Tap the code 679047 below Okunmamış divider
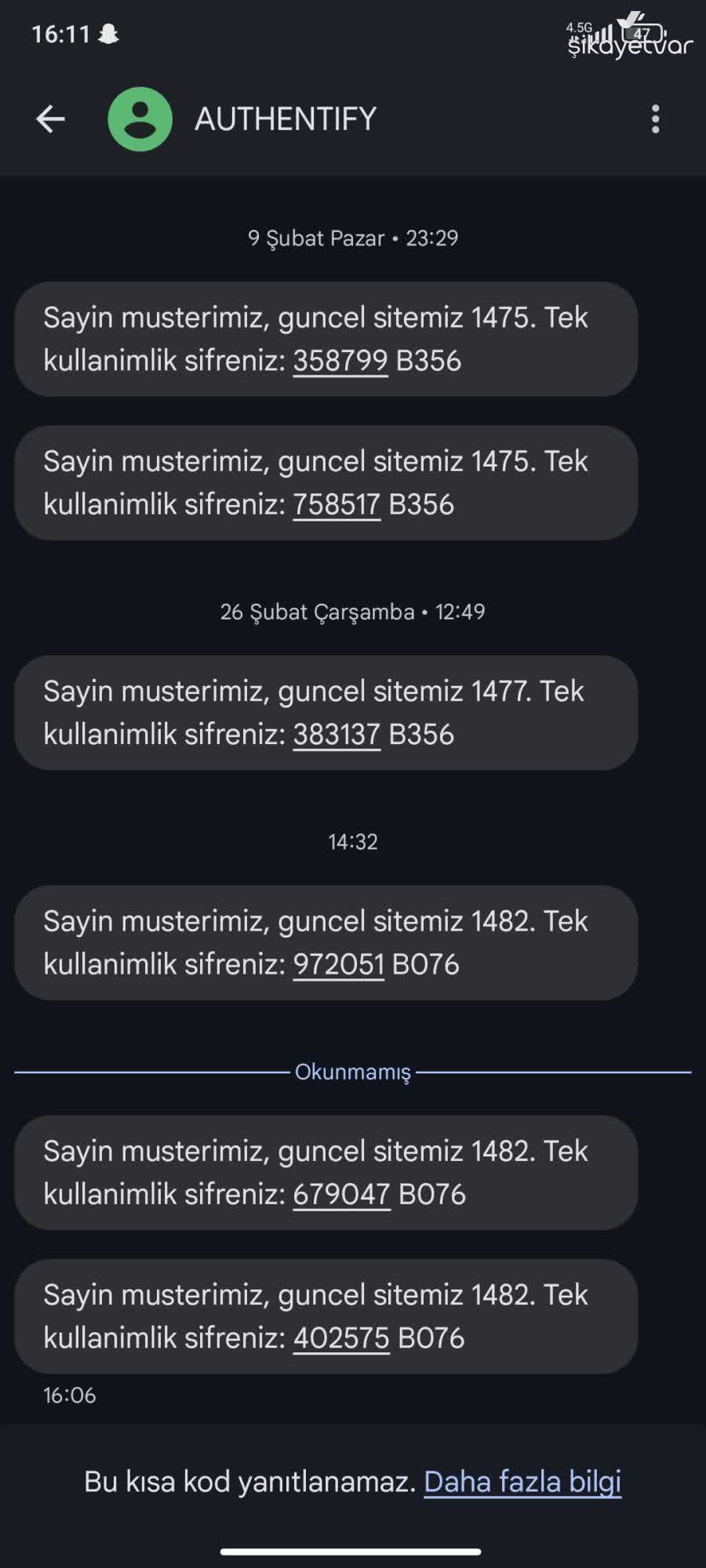706x1568 pixels. point(341,1195)
